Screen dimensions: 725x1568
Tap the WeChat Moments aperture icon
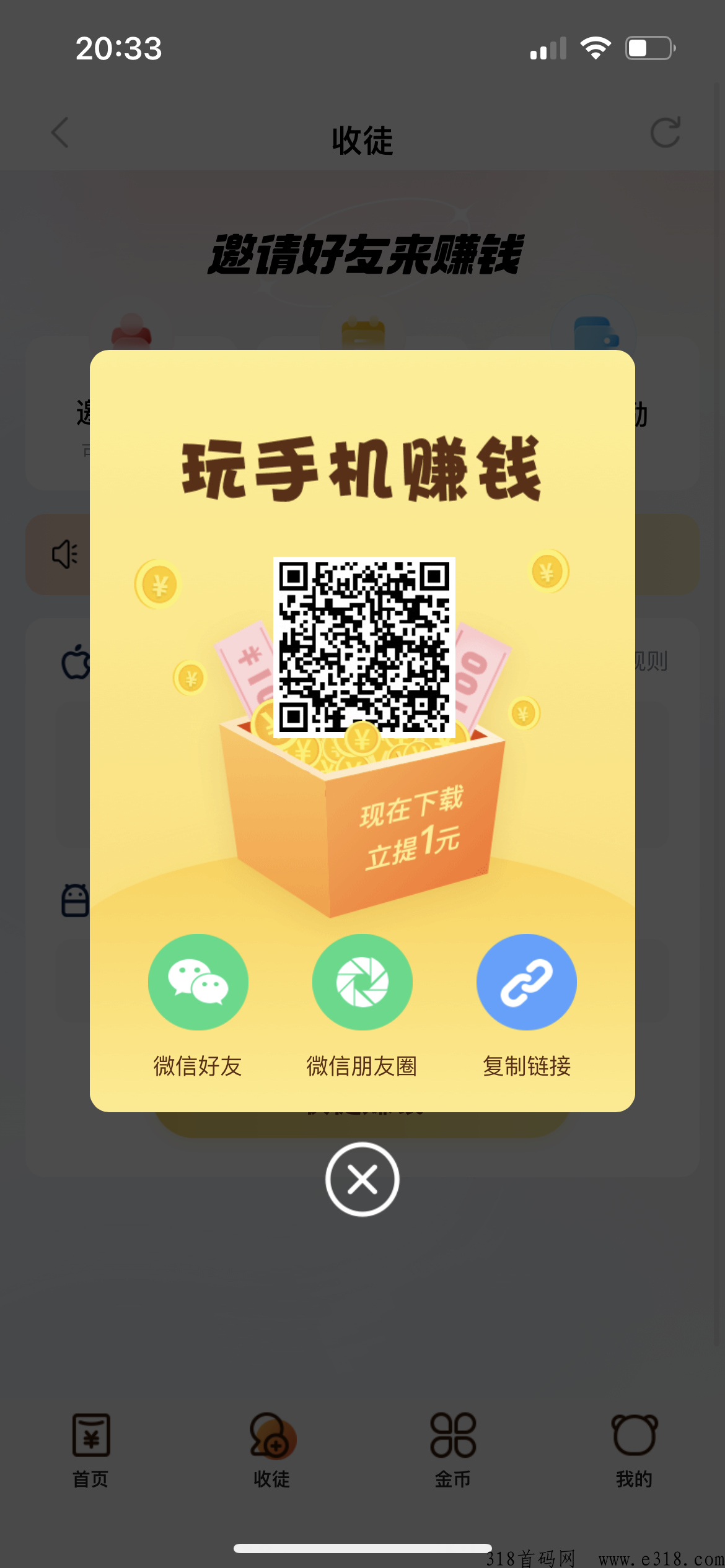[x=362, y=982]
